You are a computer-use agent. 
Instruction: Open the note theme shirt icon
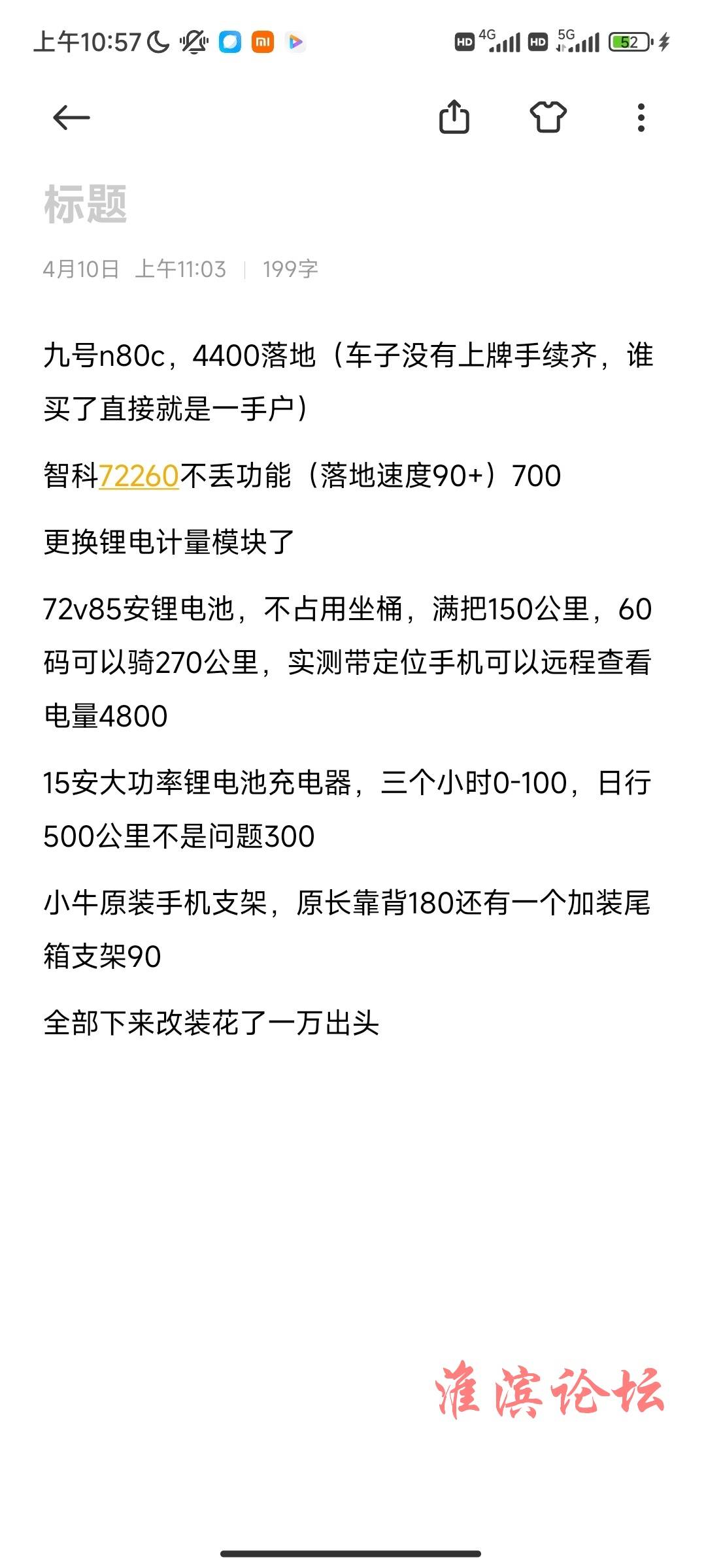click(548, 118)
